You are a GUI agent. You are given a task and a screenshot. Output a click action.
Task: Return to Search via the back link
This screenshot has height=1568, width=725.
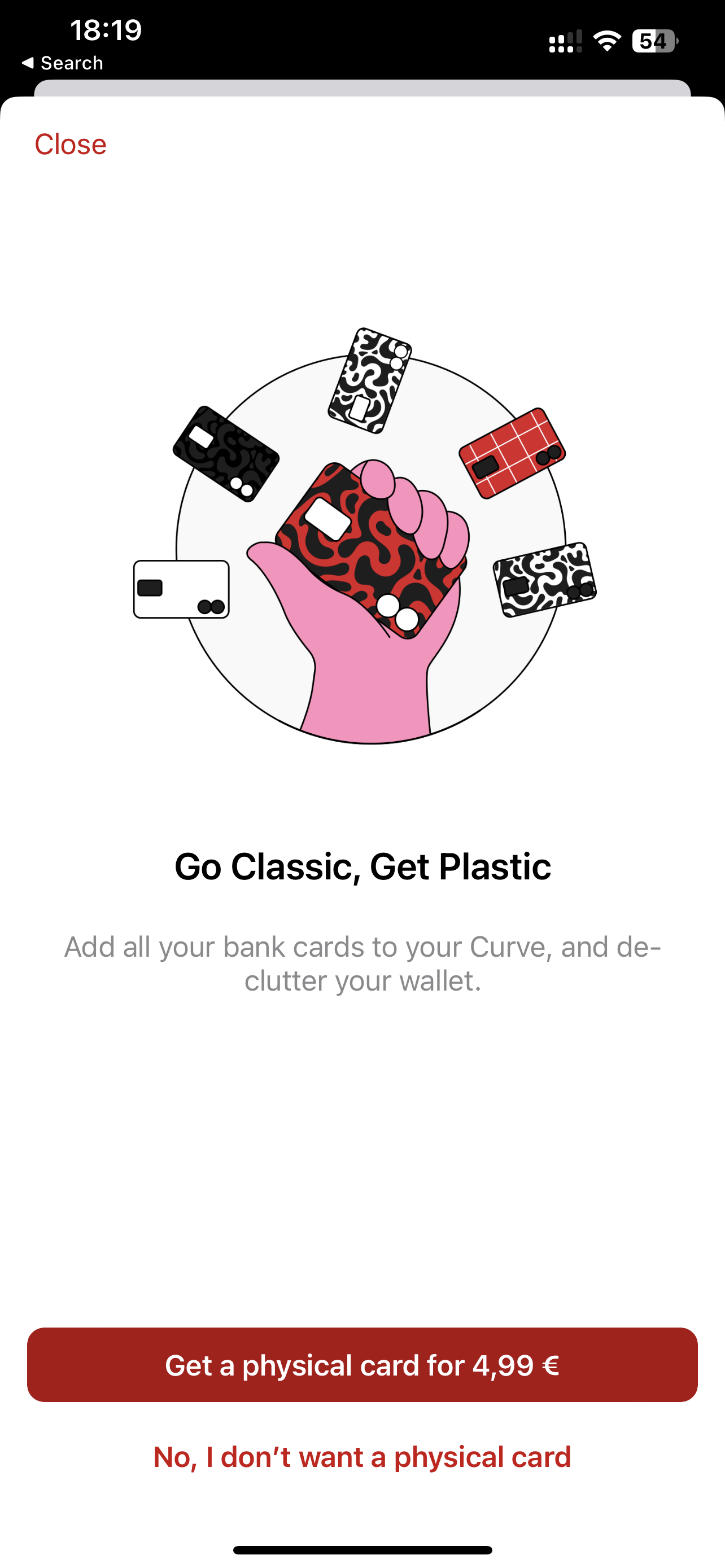point(63,63)
